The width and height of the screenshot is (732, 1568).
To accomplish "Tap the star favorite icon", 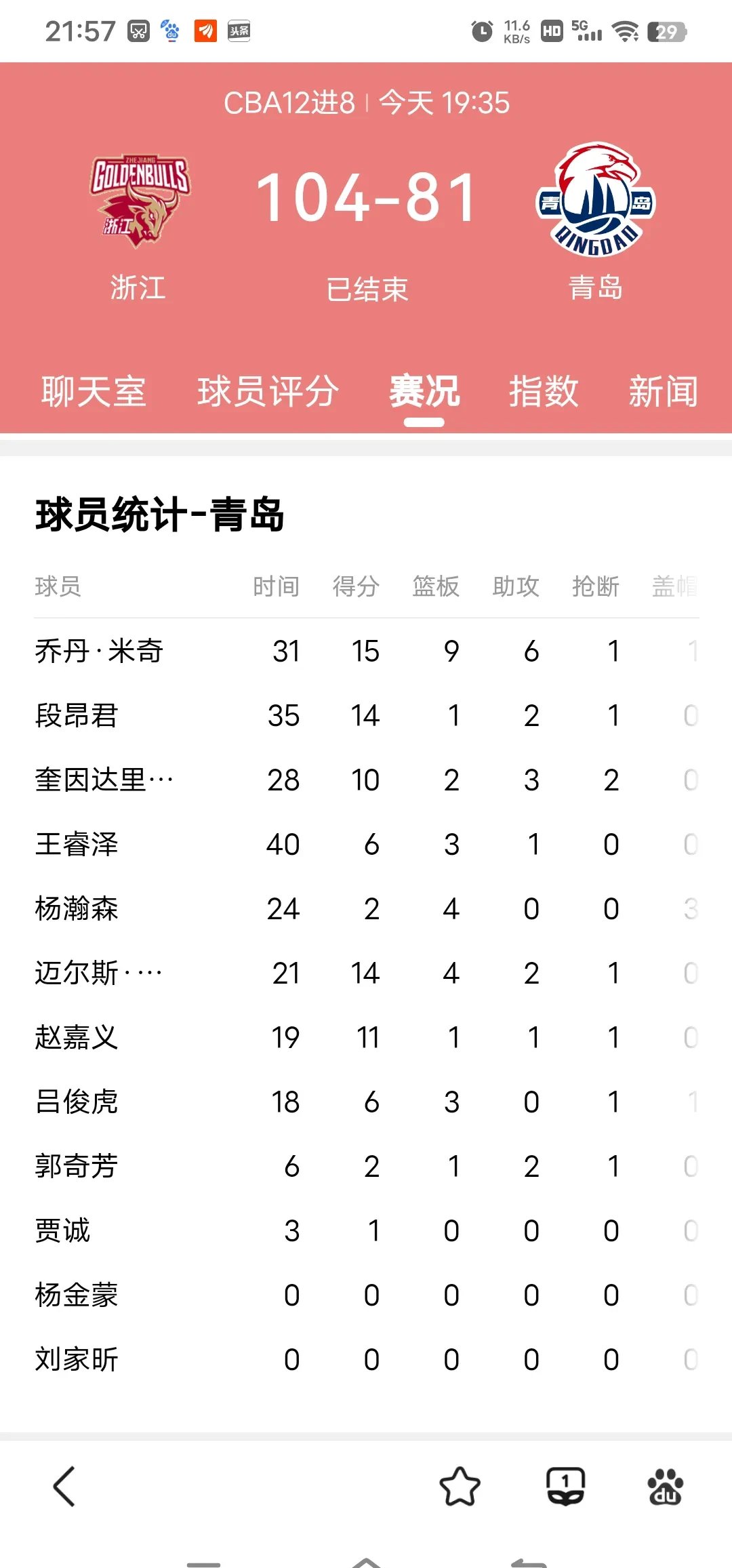I will 461,1485.
